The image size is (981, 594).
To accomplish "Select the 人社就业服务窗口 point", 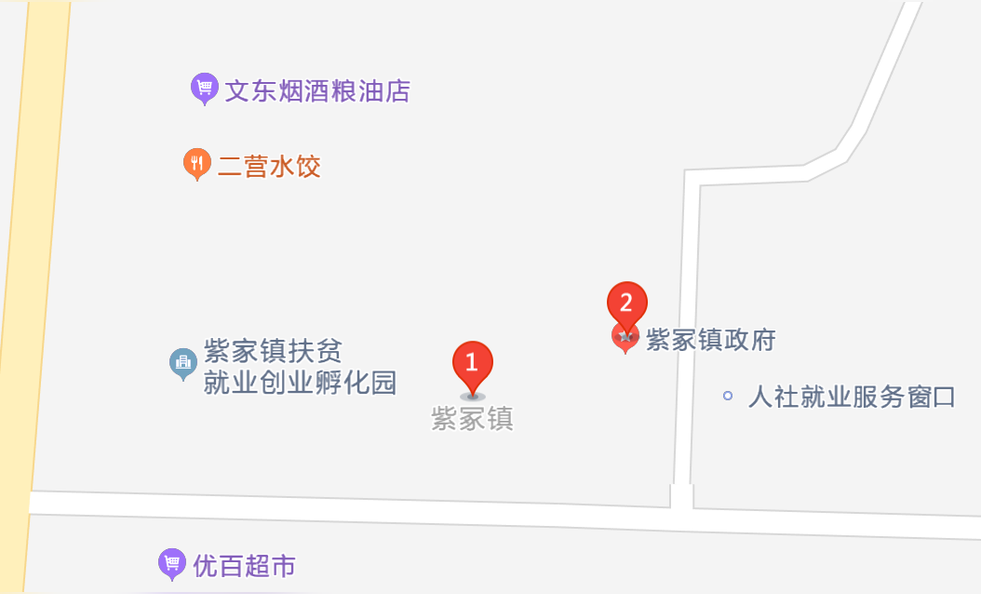I will pyautogui.click(x=728, y=397).
